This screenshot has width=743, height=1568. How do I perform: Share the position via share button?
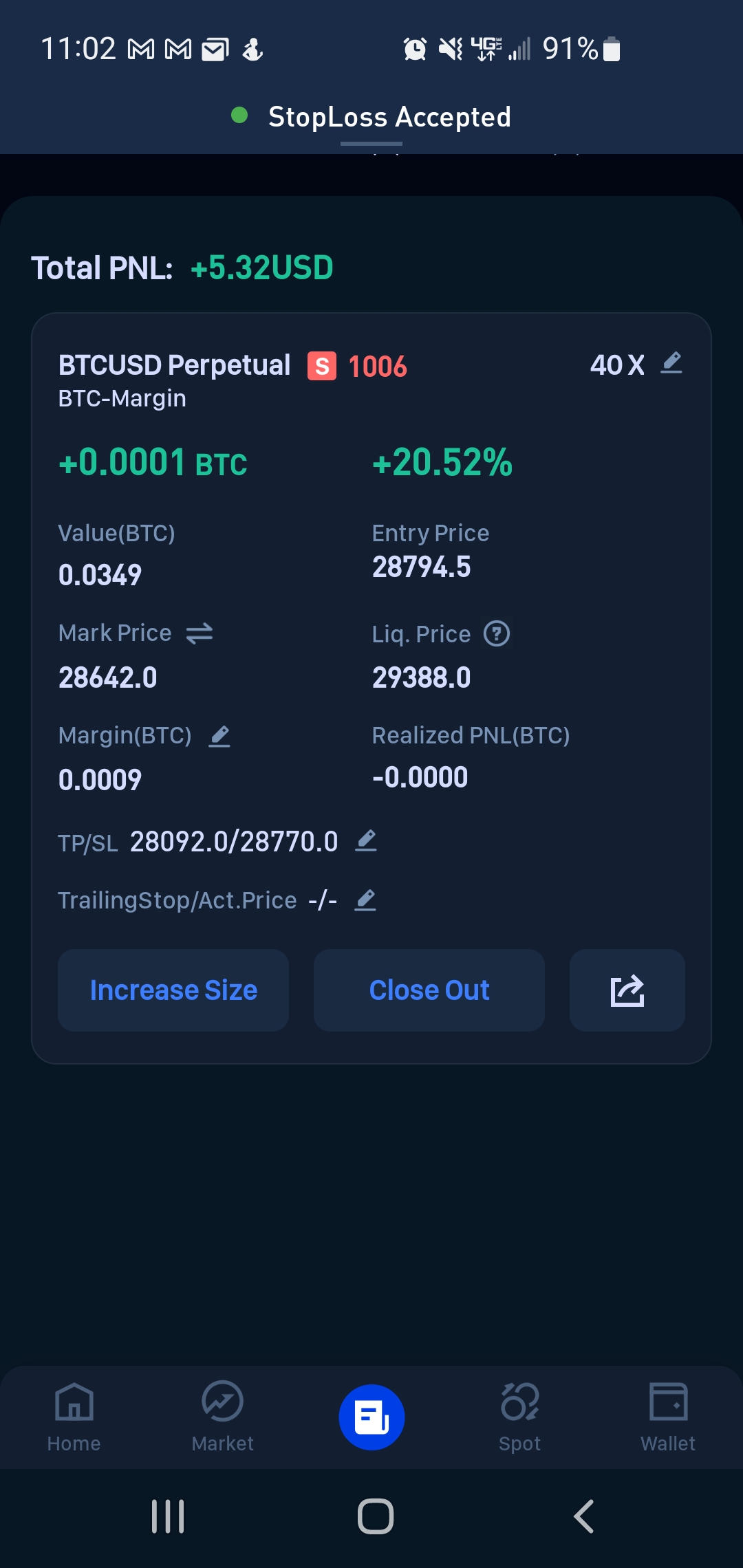(627, 990)
